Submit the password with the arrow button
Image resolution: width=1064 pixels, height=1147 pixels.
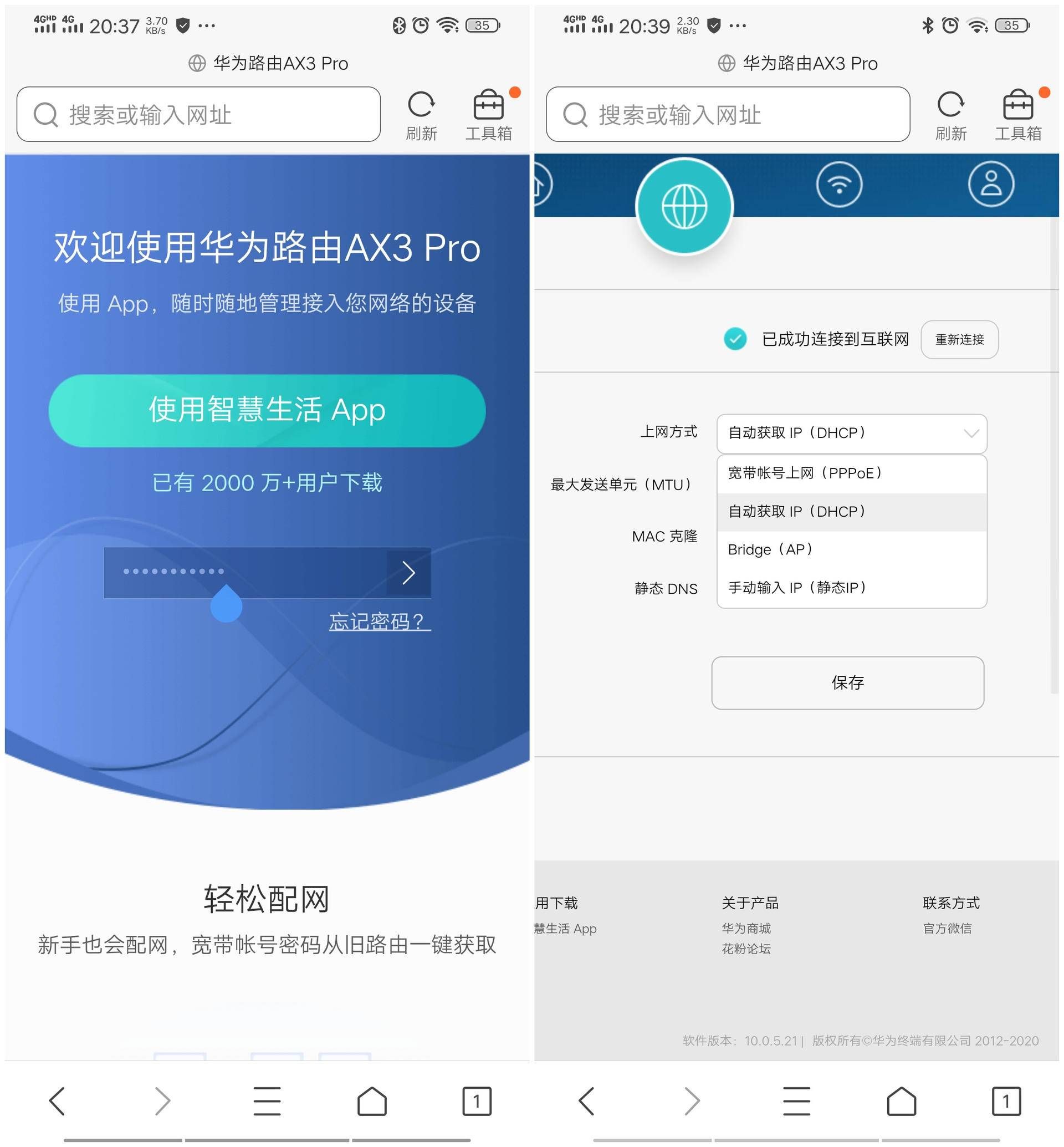(x=408, y=573)
